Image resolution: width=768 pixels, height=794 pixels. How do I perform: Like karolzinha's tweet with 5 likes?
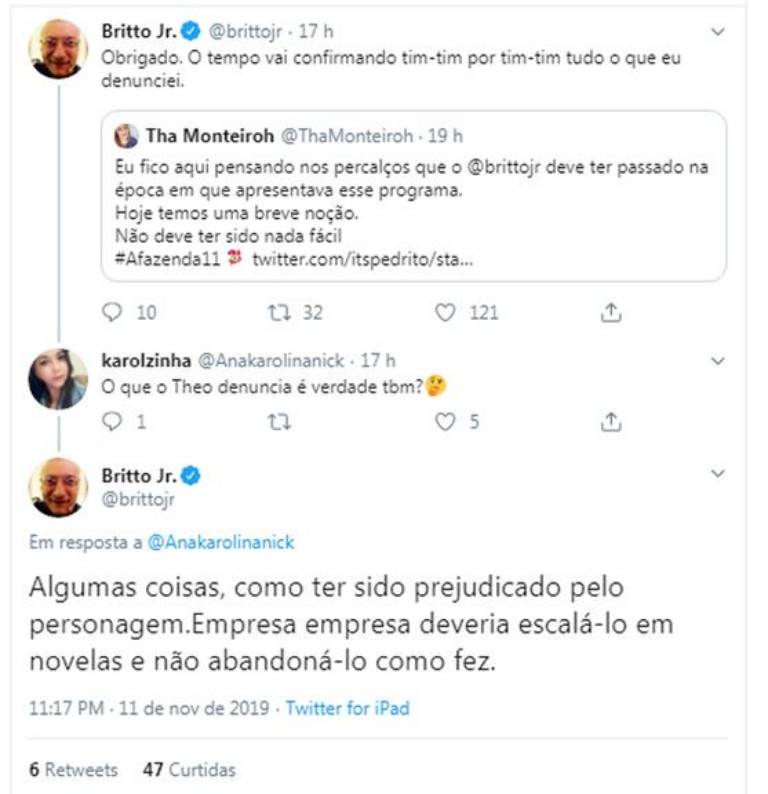(x=445, y=422)
